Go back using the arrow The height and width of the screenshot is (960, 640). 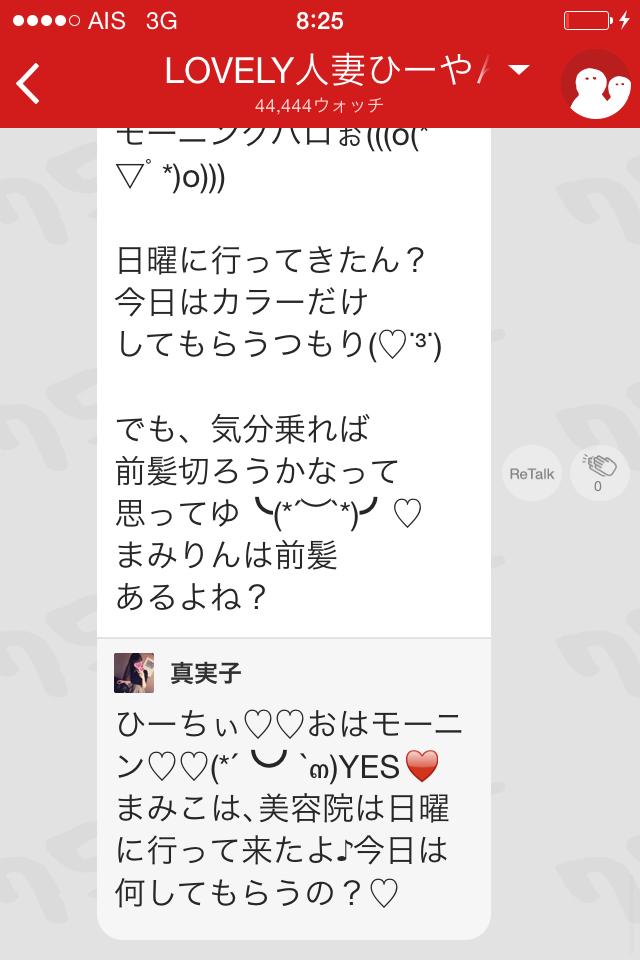click(29, 83)
